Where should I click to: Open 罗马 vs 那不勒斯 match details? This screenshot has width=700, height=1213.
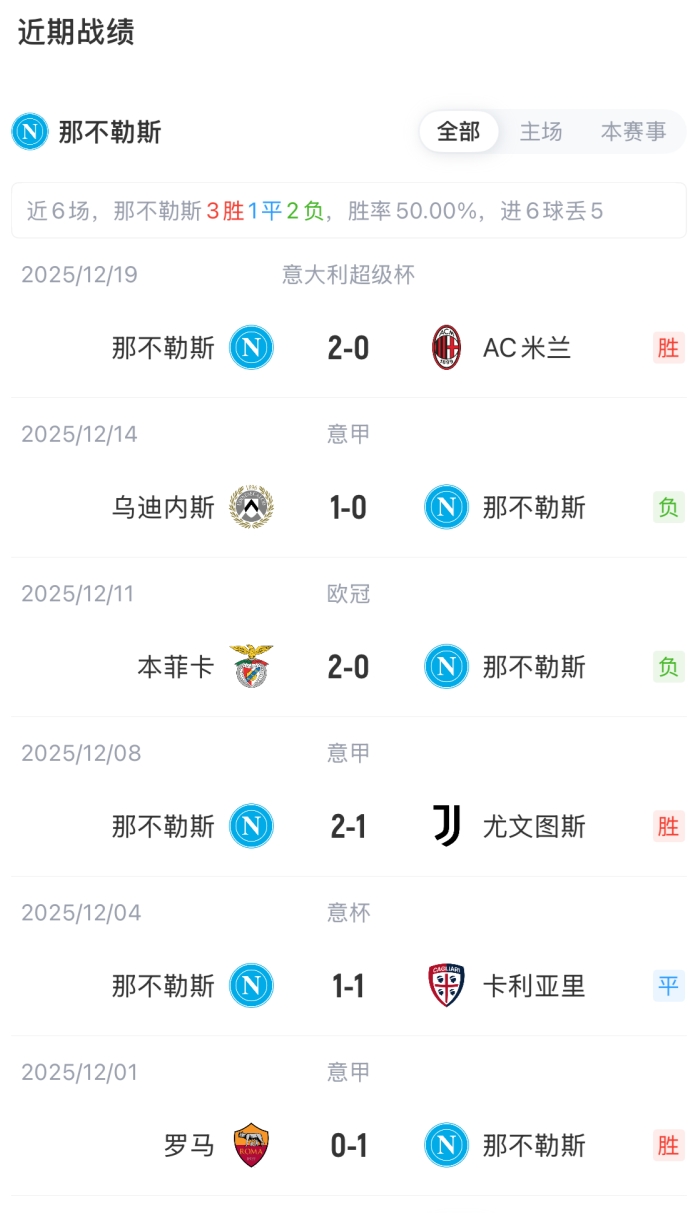348,1146
